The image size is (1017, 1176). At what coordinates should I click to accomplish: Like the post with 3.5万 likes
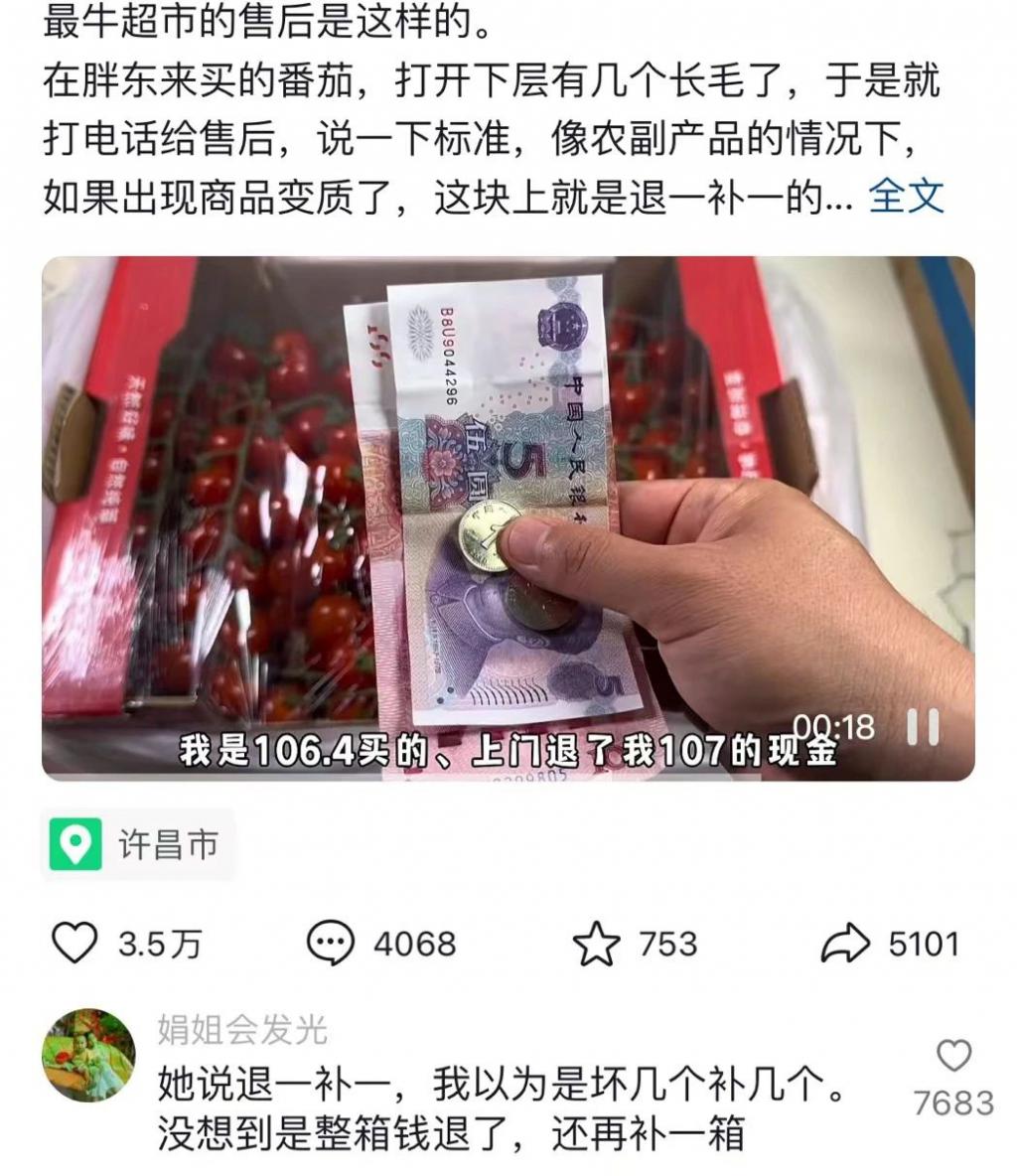pyautogui.click(x=75, y=943)
